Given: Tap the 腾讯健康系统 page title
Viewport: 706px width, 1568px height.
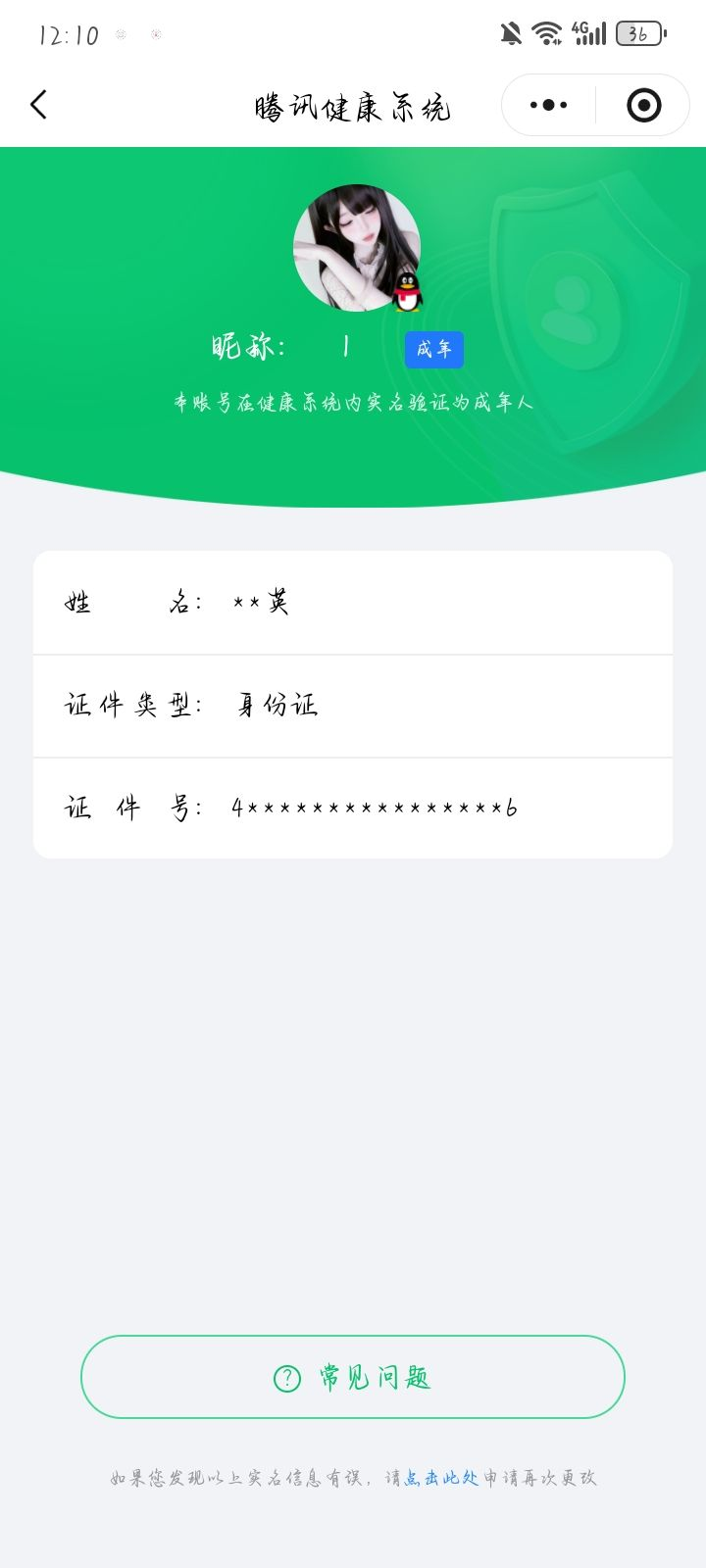Looking at the screenshot, I should [351, 104].
